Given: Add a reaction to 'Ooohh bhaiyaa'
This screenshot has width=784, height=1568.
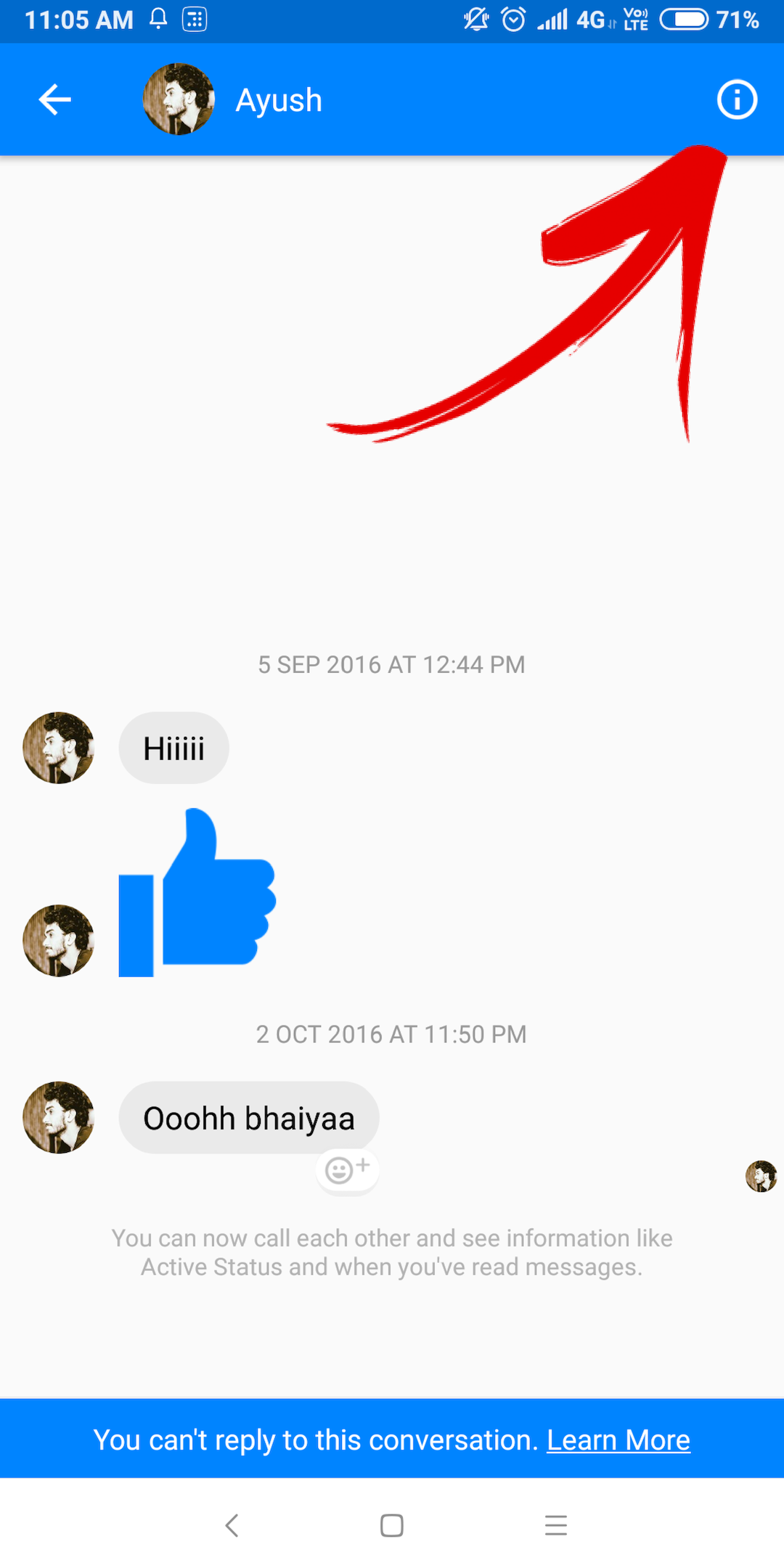Looking at the screenshot, I should click(x=347, y=1169).
